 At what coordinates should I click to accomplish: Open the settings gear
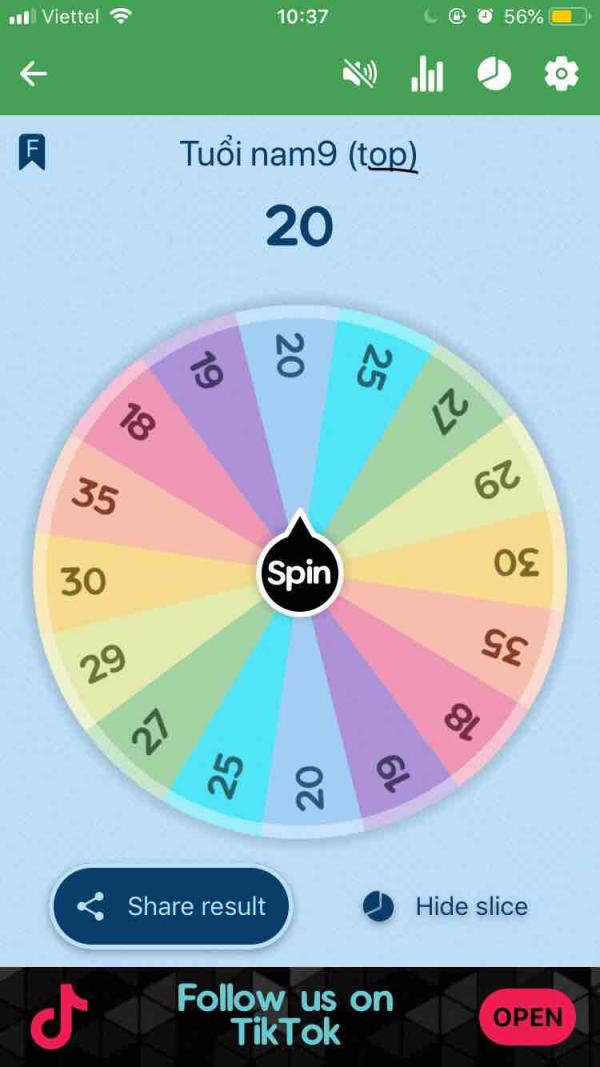(x=561, y=73)
